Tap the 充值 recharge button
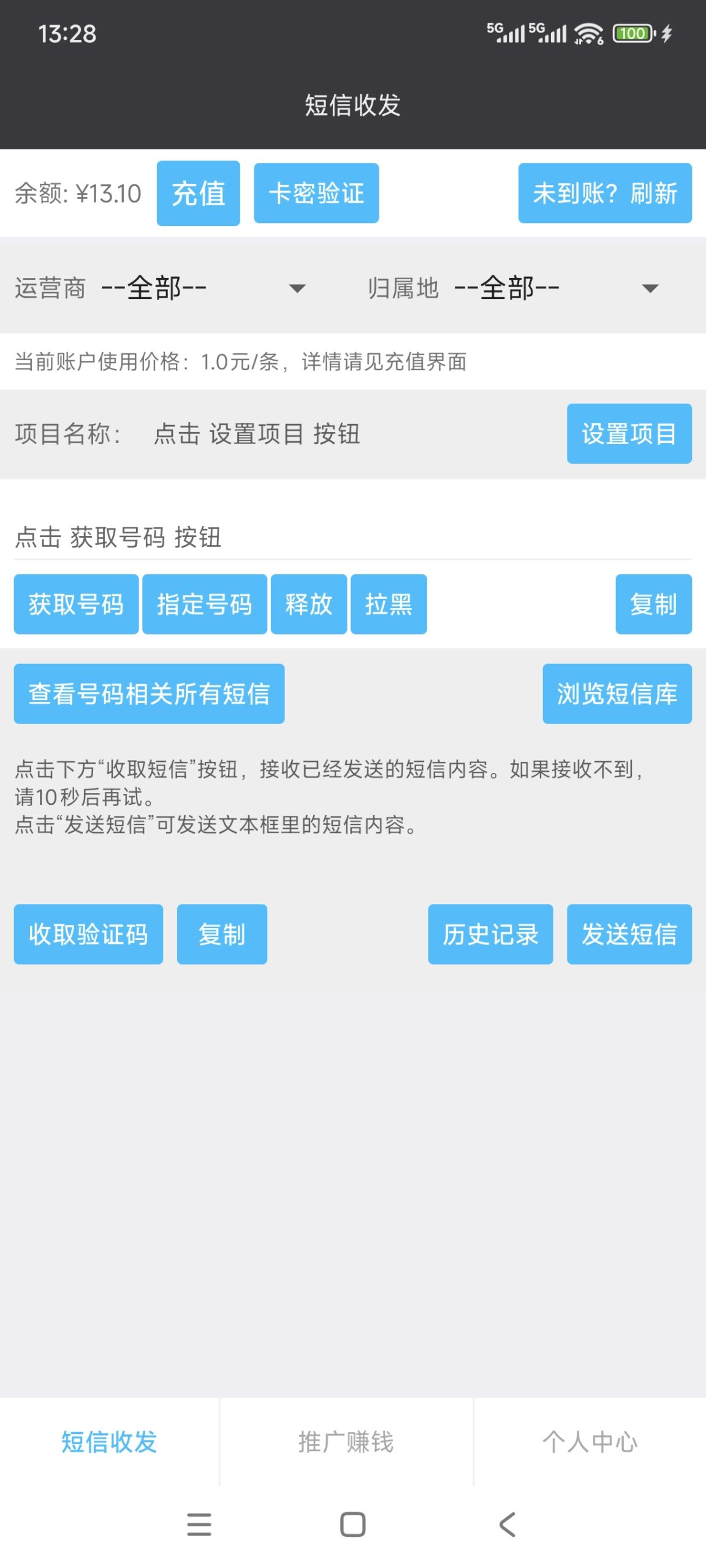Screen dimensions: 706x1568 pyautogui.click(x=197, y=193)
